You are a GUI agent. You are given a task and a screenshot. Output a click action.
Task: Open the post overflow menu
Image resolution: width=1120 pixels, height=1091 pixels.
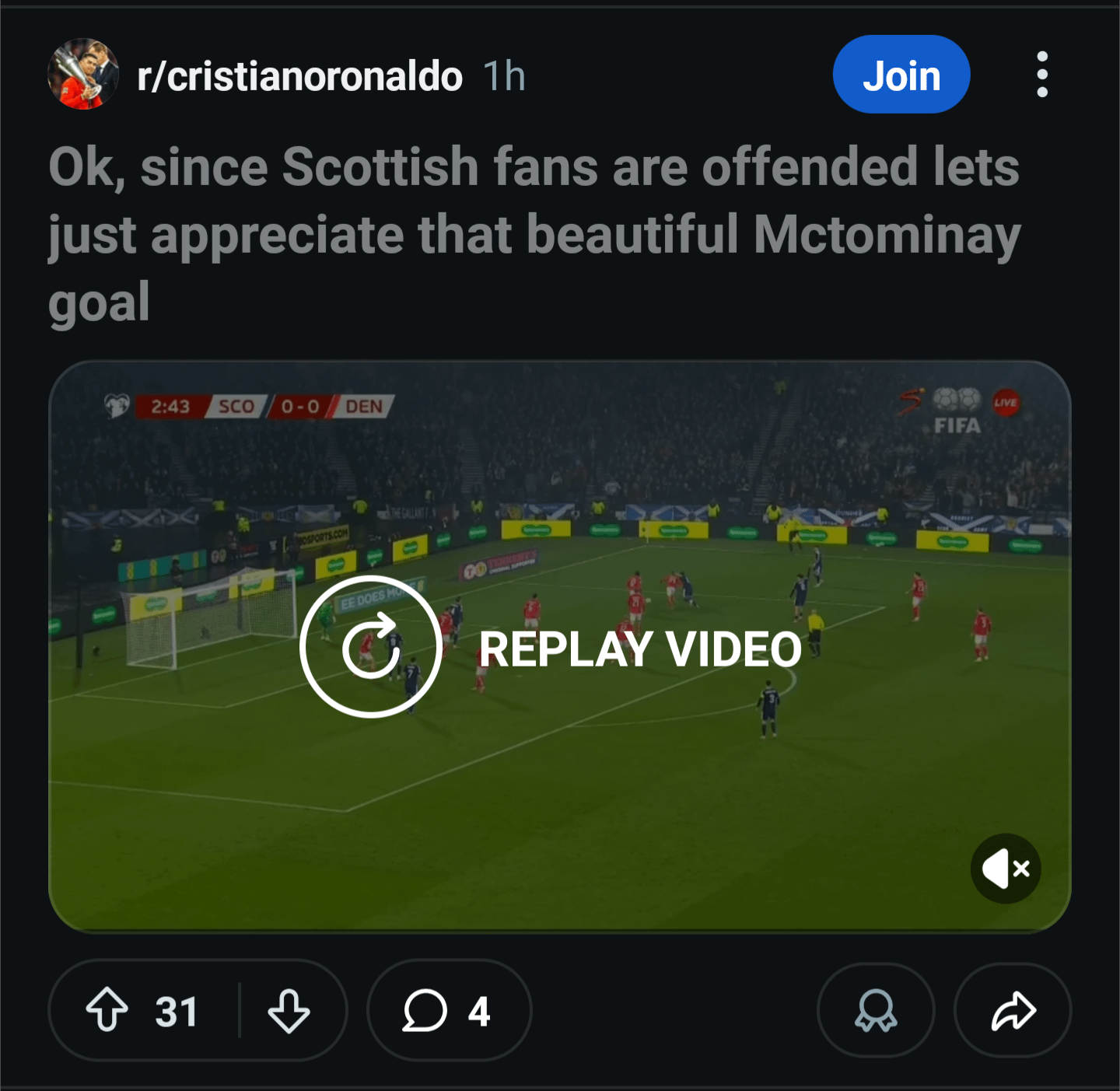1041,75
